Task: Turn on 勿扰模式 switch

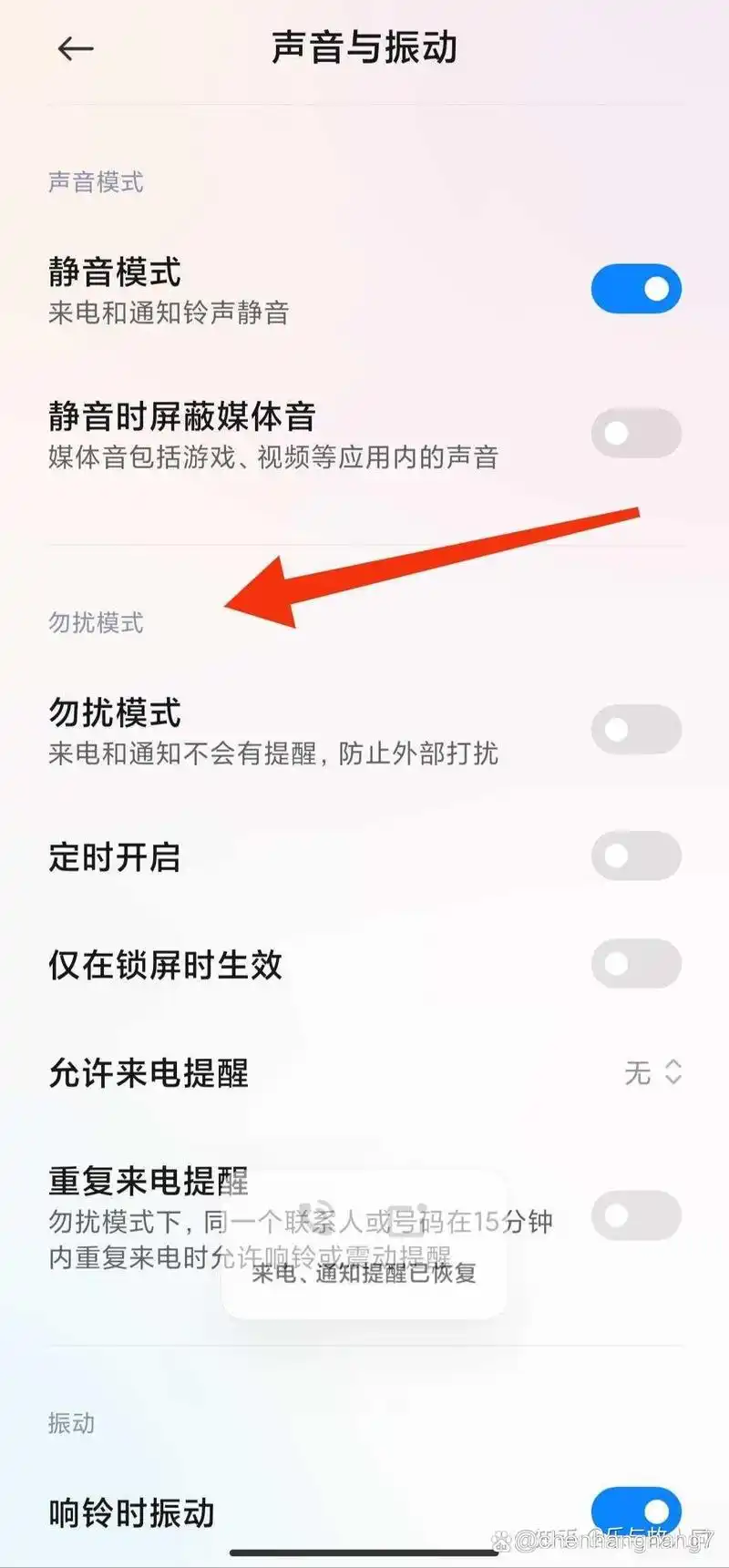Action: pyautogui.click(x=636, y=729)
